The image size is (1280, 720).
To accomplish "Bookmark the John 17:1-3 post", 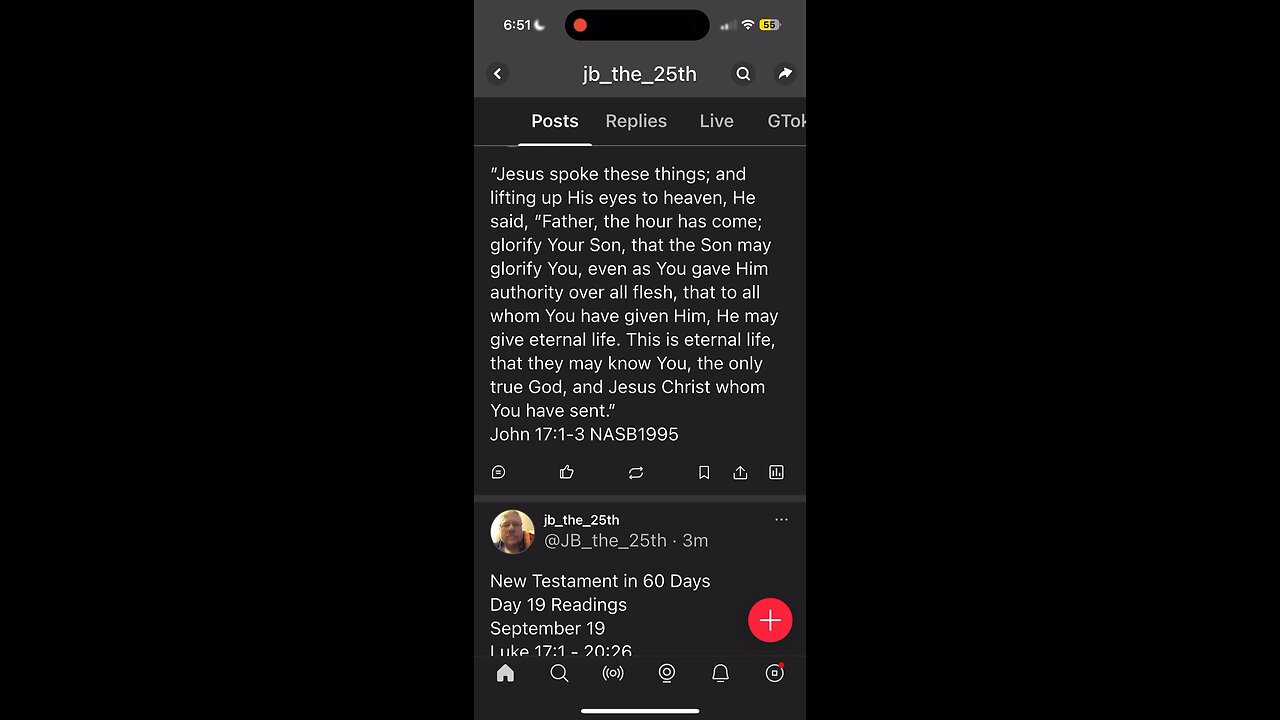I will point(704,472).
